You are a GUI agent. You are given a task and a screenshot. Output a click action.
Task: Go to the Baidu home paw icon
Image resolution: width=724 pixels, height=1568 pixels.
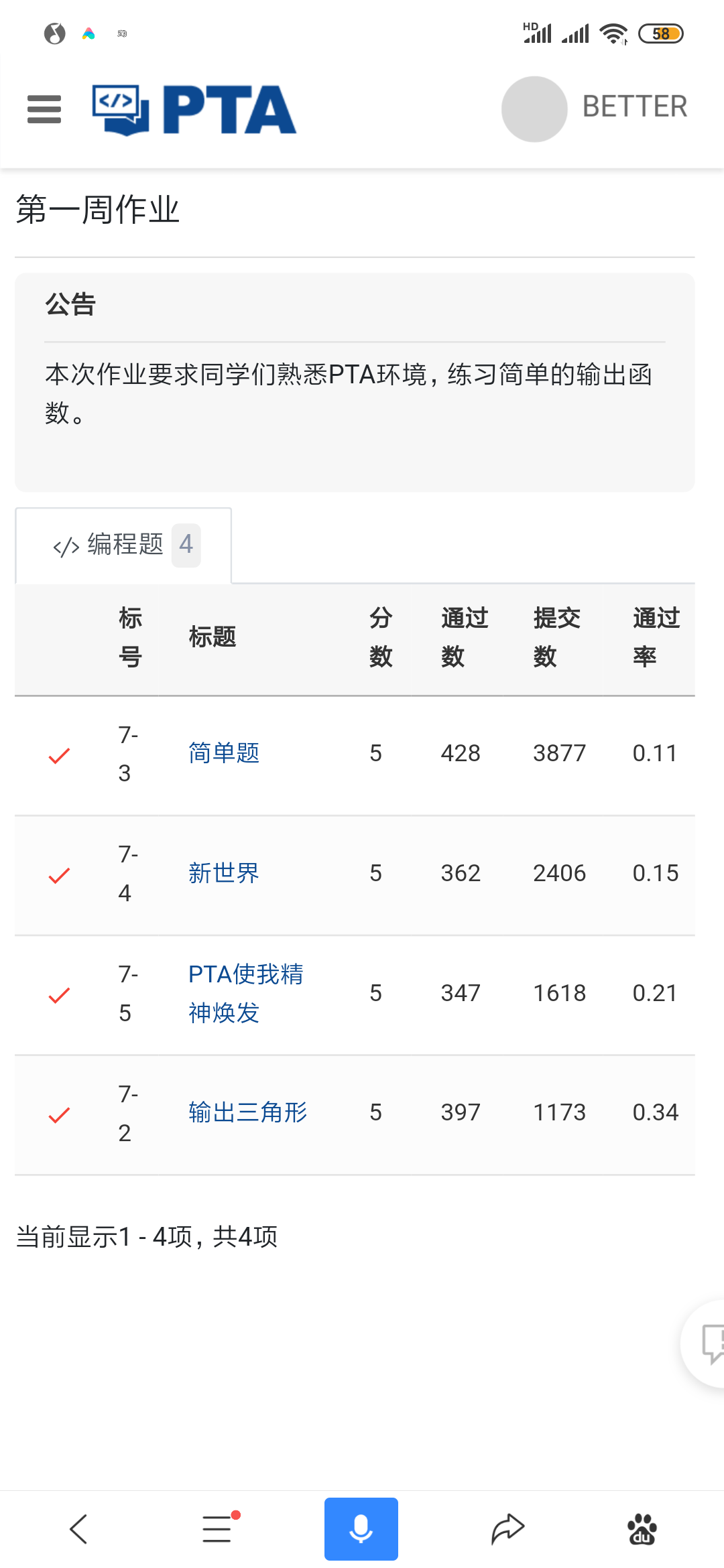(642, 1529)
